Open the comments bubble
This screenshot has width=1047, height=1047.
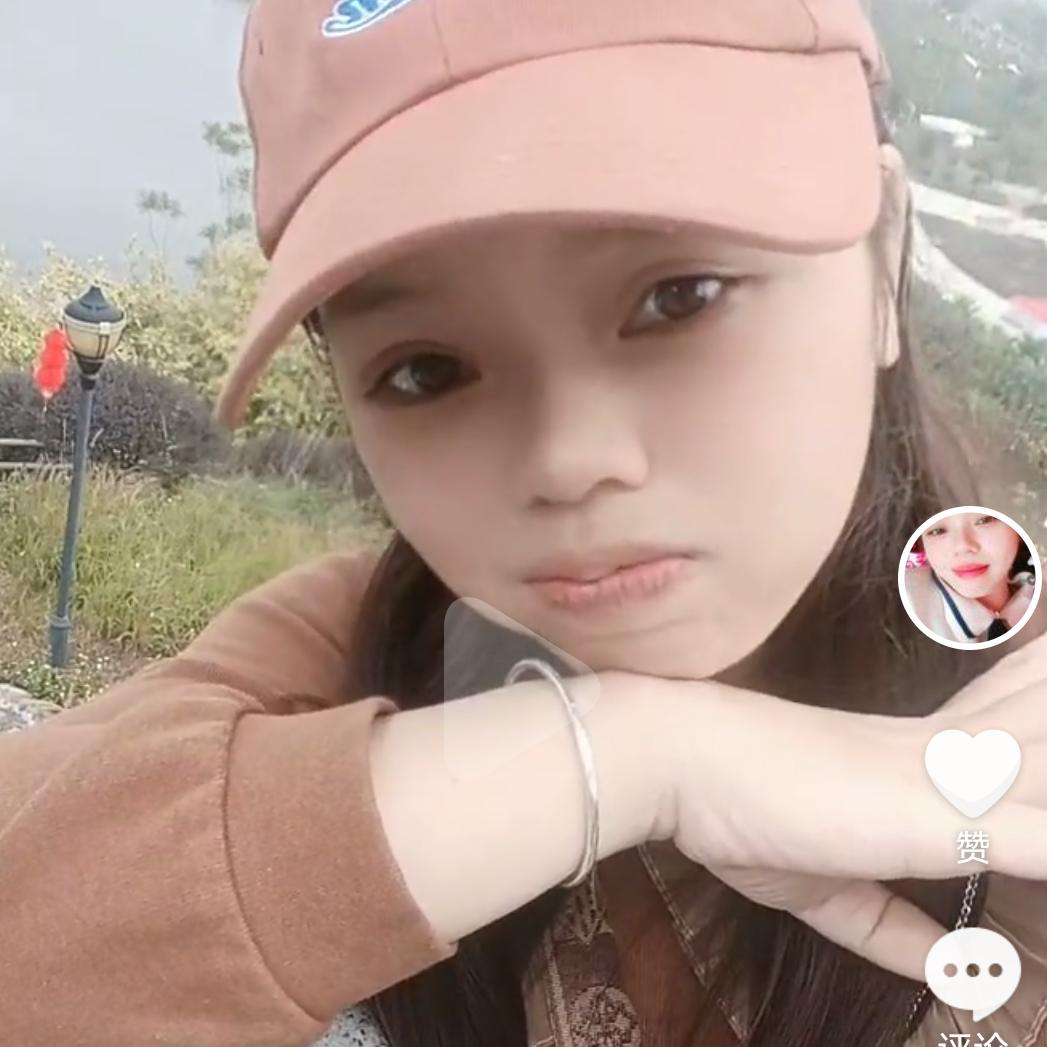[x=972, y=971]
